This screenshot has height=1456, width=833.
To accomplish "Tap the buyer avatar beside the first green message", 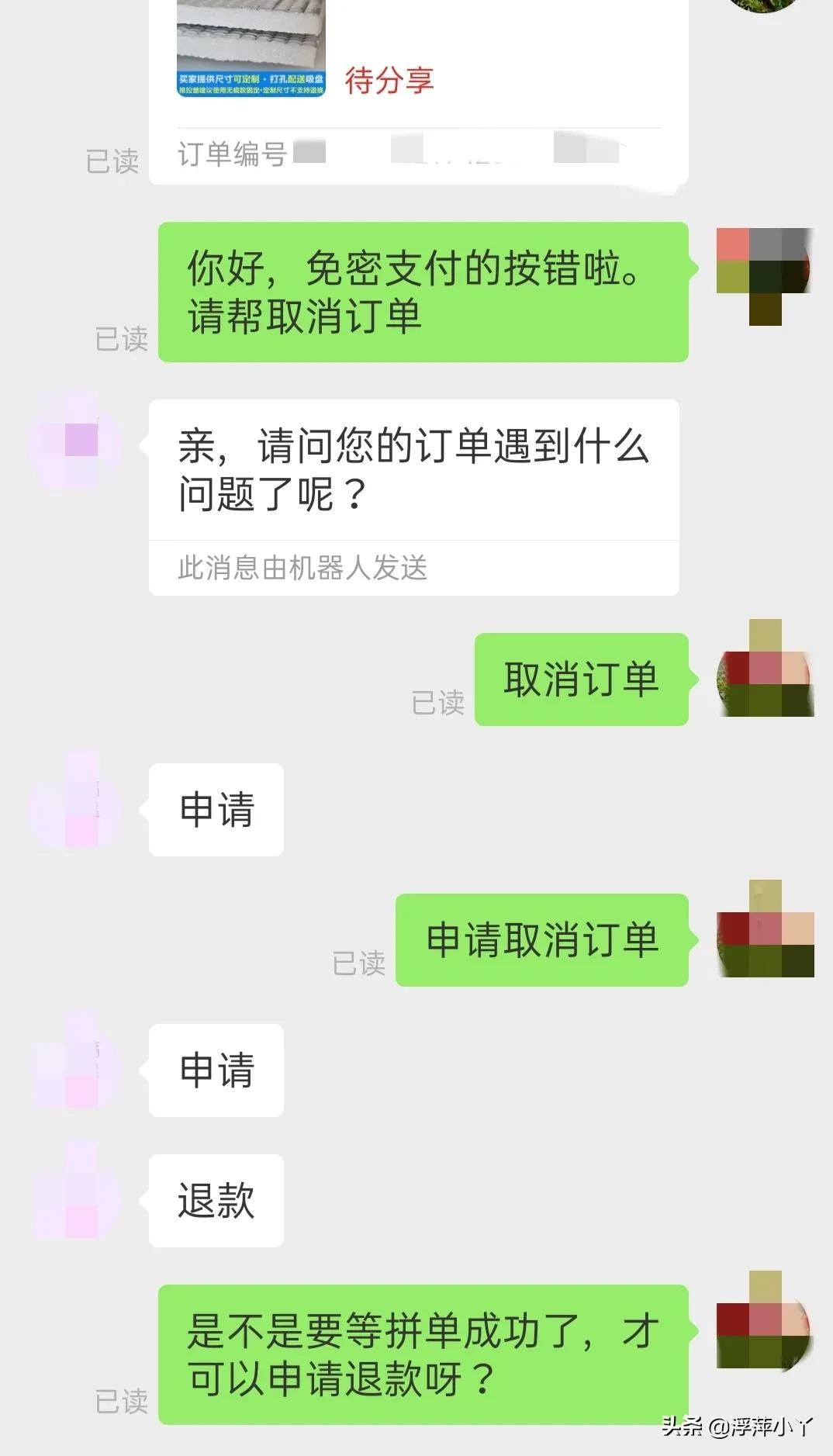I will [x=764, y=268].
